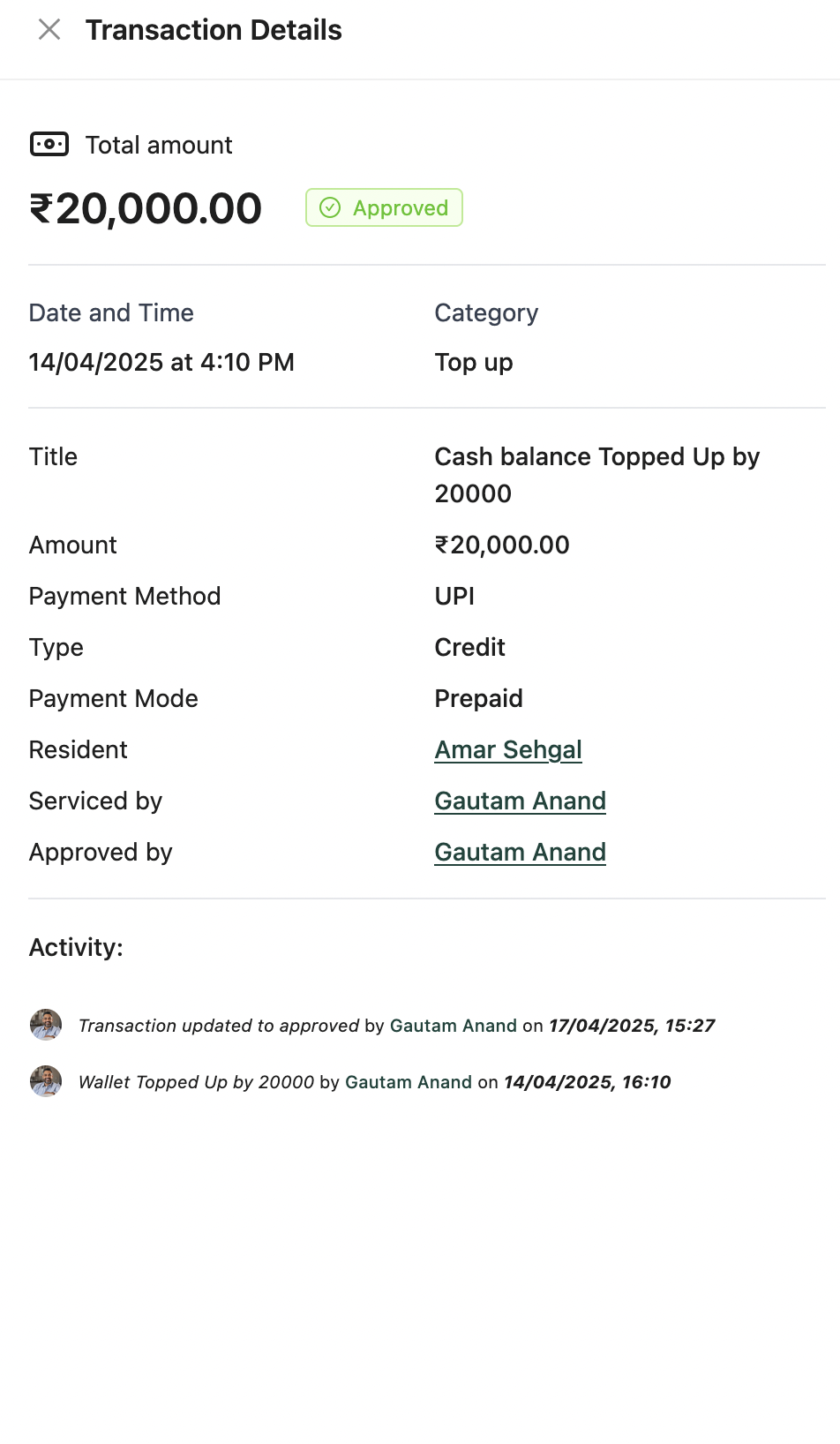The width and height of the screenshot is (840, 1444).
Task: Click Gautam Anand in the Approved by row
Action: (x=520, y=852)
